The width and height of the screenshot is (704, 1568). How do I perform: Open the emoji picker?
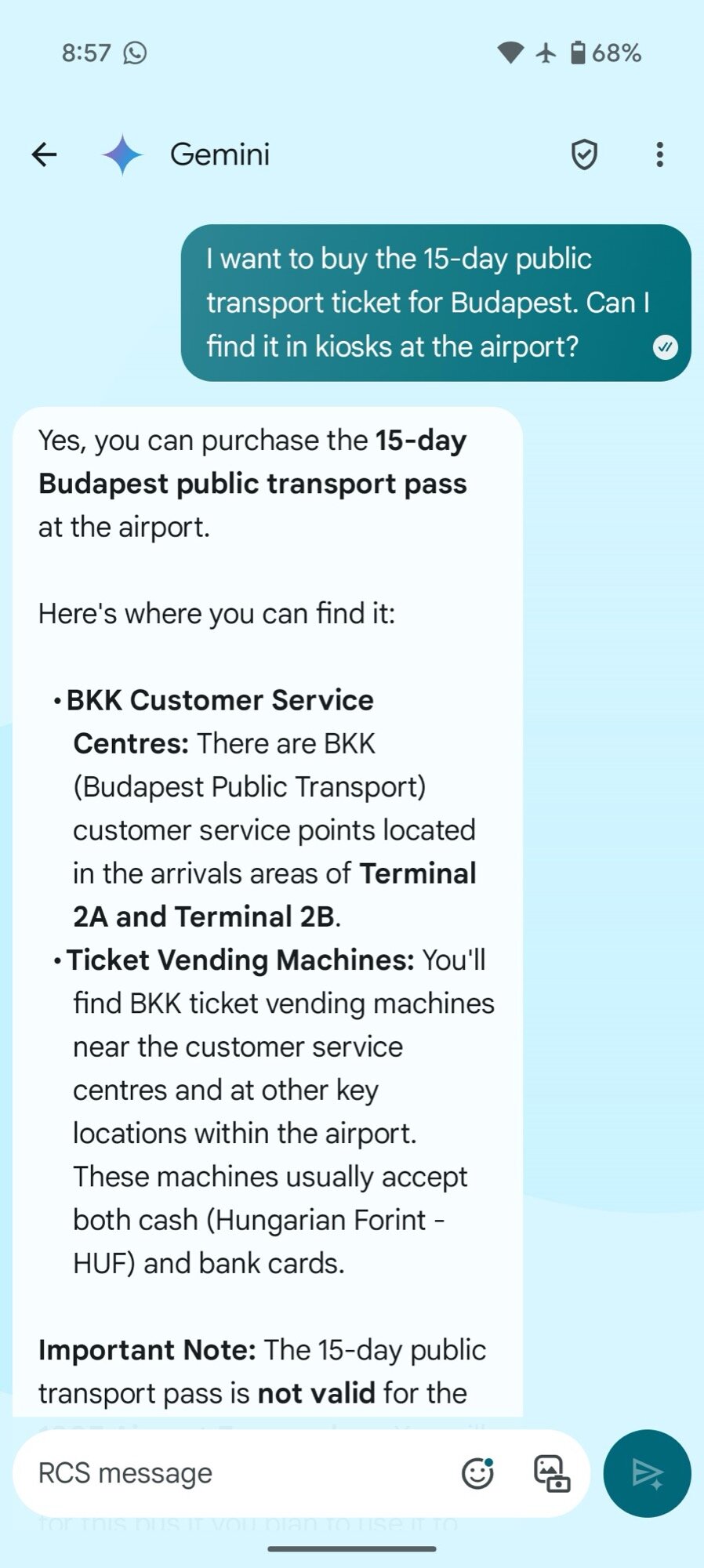pyautogui.click(x=477, y=1474)
